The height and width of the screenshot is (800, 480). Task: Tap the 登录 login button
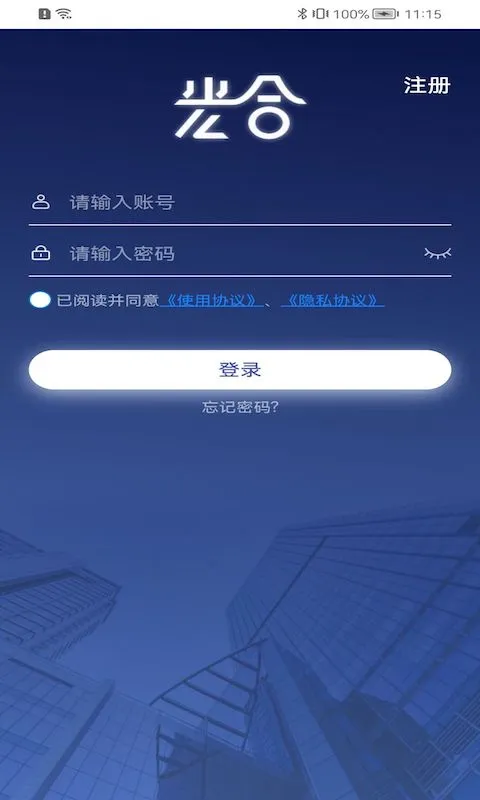(x=240, y=369)
